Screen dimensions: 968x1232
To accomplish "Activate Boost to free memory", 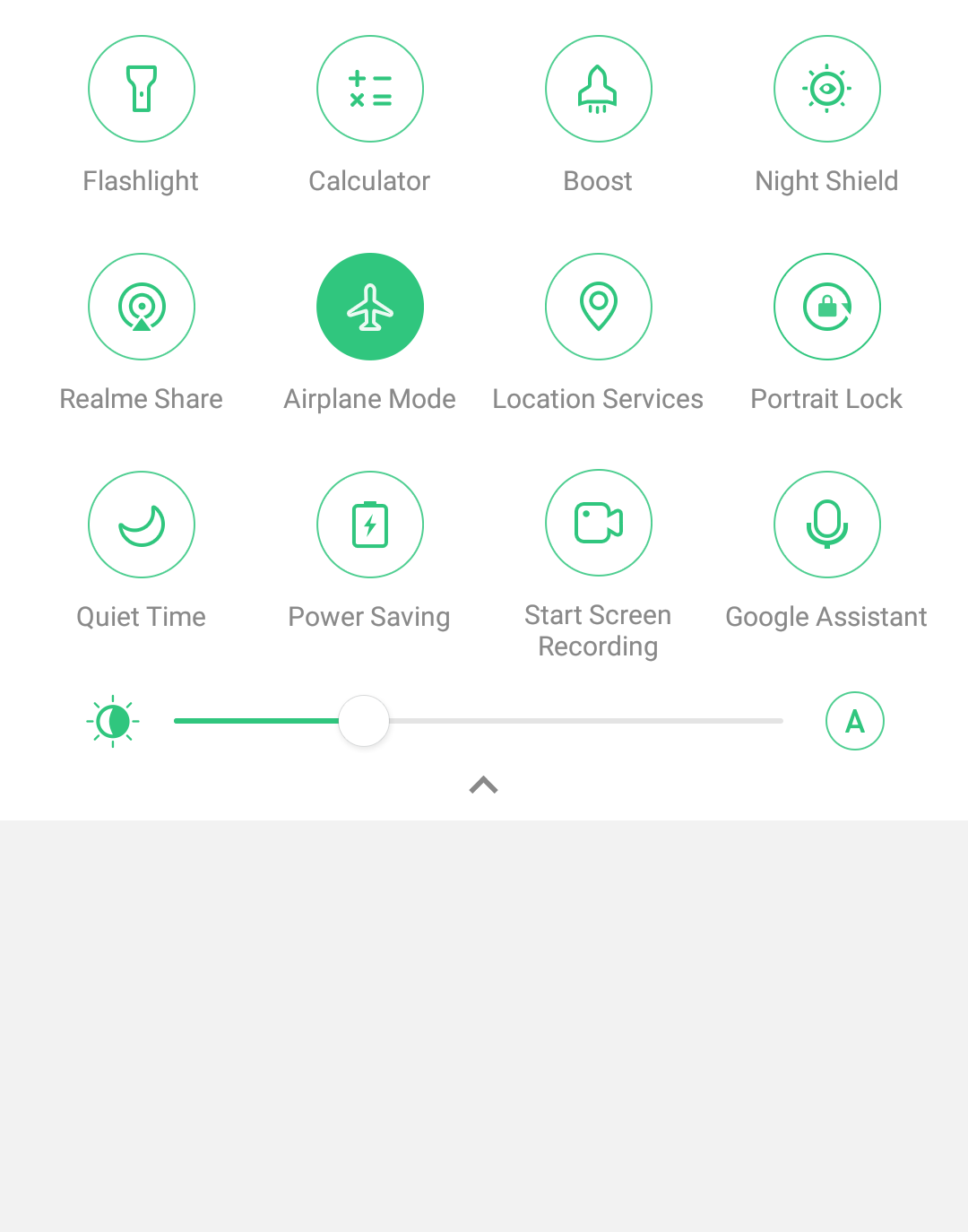I will [x=599, y=89].
